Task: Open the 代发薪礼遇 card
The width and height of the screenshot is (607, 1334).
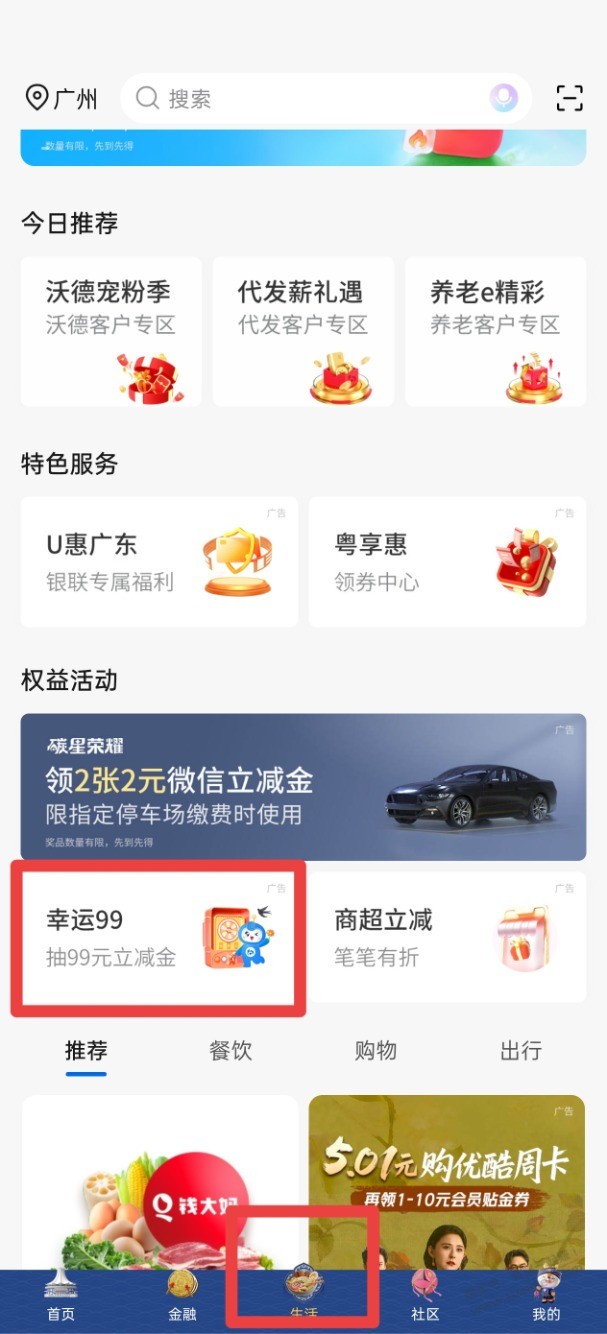Action: coord(303,331)
